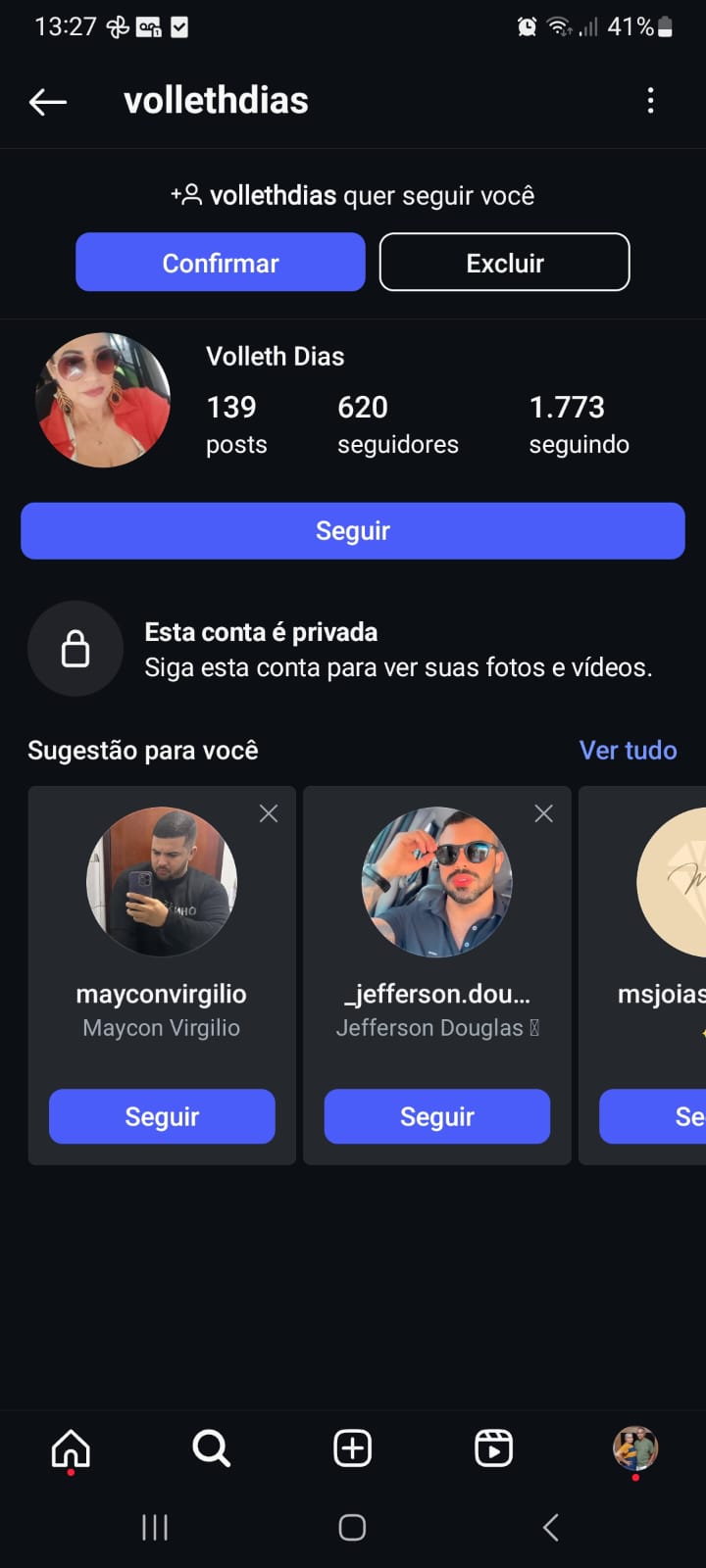This screenshot has height=1568, width=706.
Task: Open Maycon Virgilio's suggested profile
Action: 162,882
